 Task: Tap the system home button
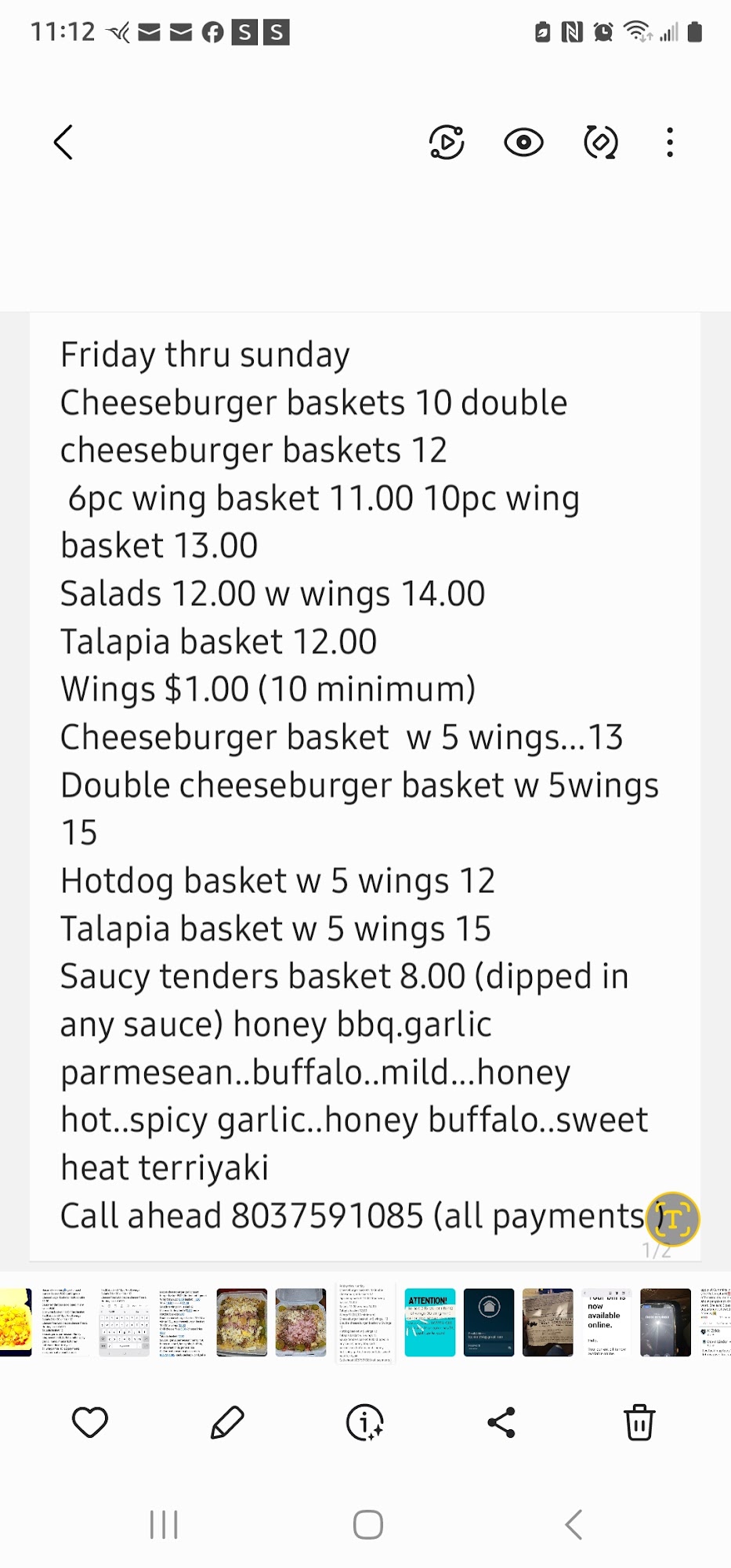[x=367, y=1525]
